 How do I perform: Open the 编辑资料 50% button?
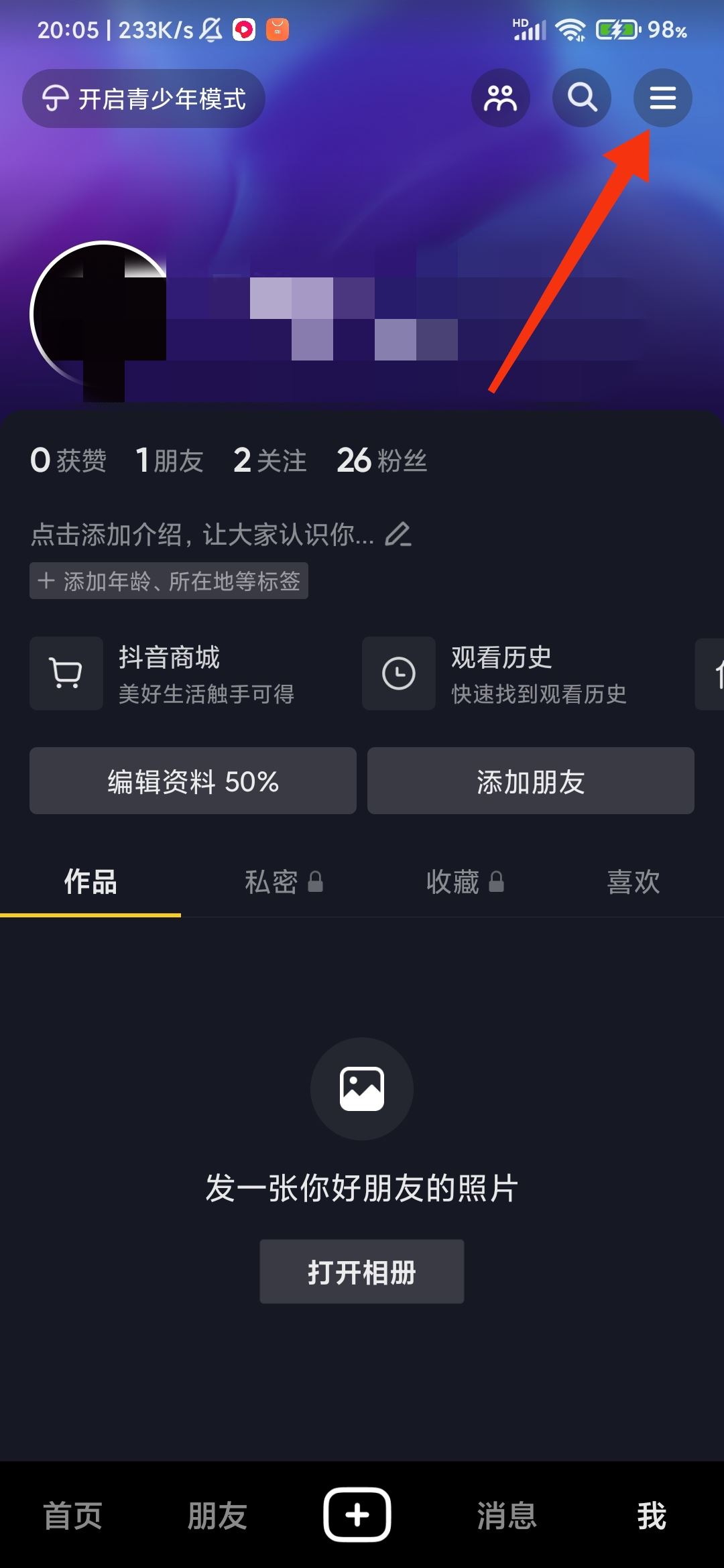pyautogui.click(x=192, y=781)
